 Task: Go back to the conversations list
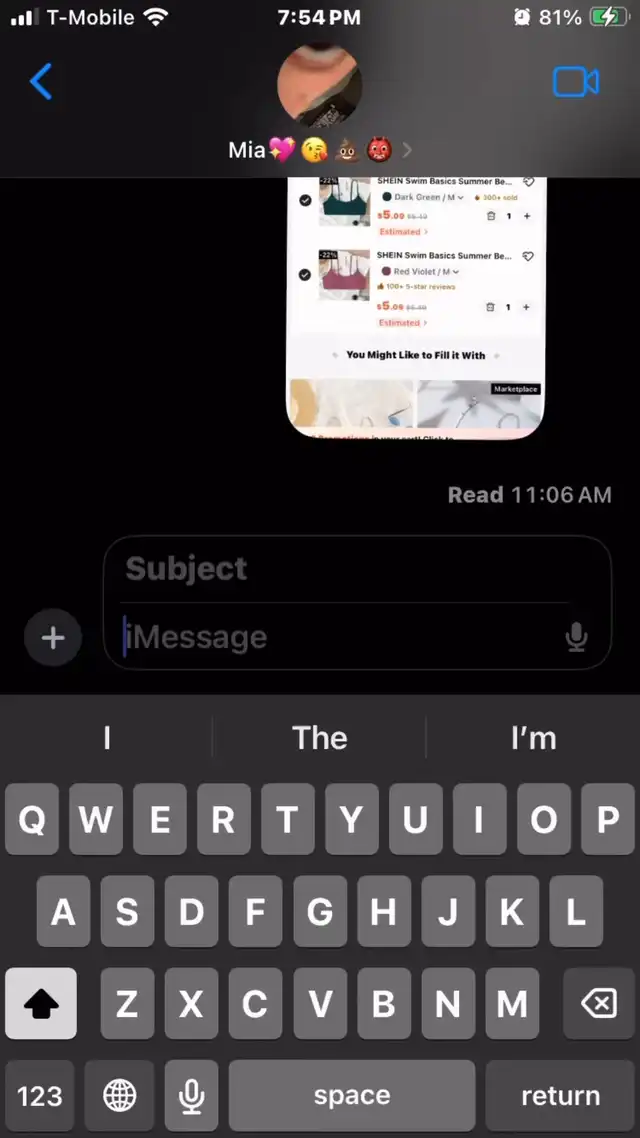coord(41,81)
